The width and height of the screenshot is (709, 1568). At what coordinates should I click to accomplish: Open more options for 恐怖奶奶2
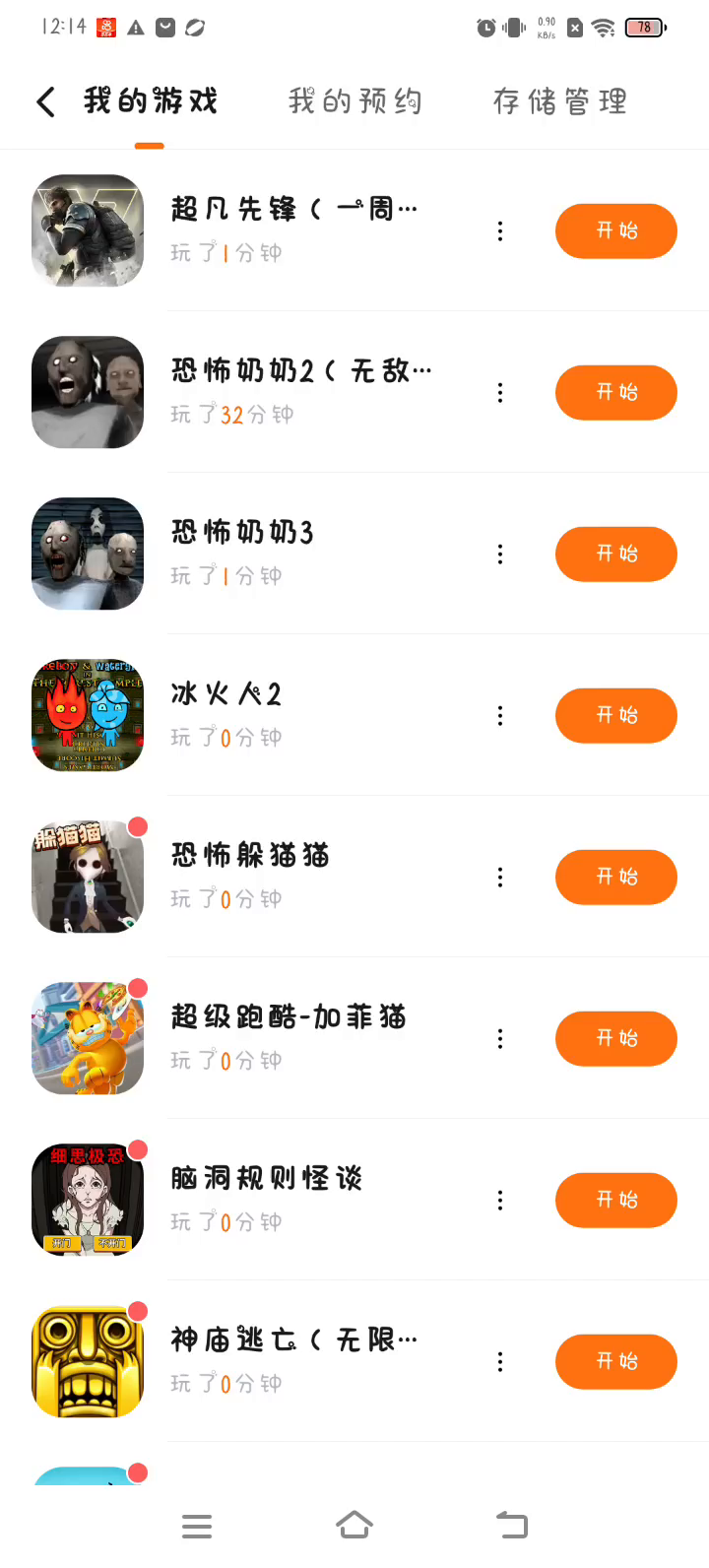(500, 393)
